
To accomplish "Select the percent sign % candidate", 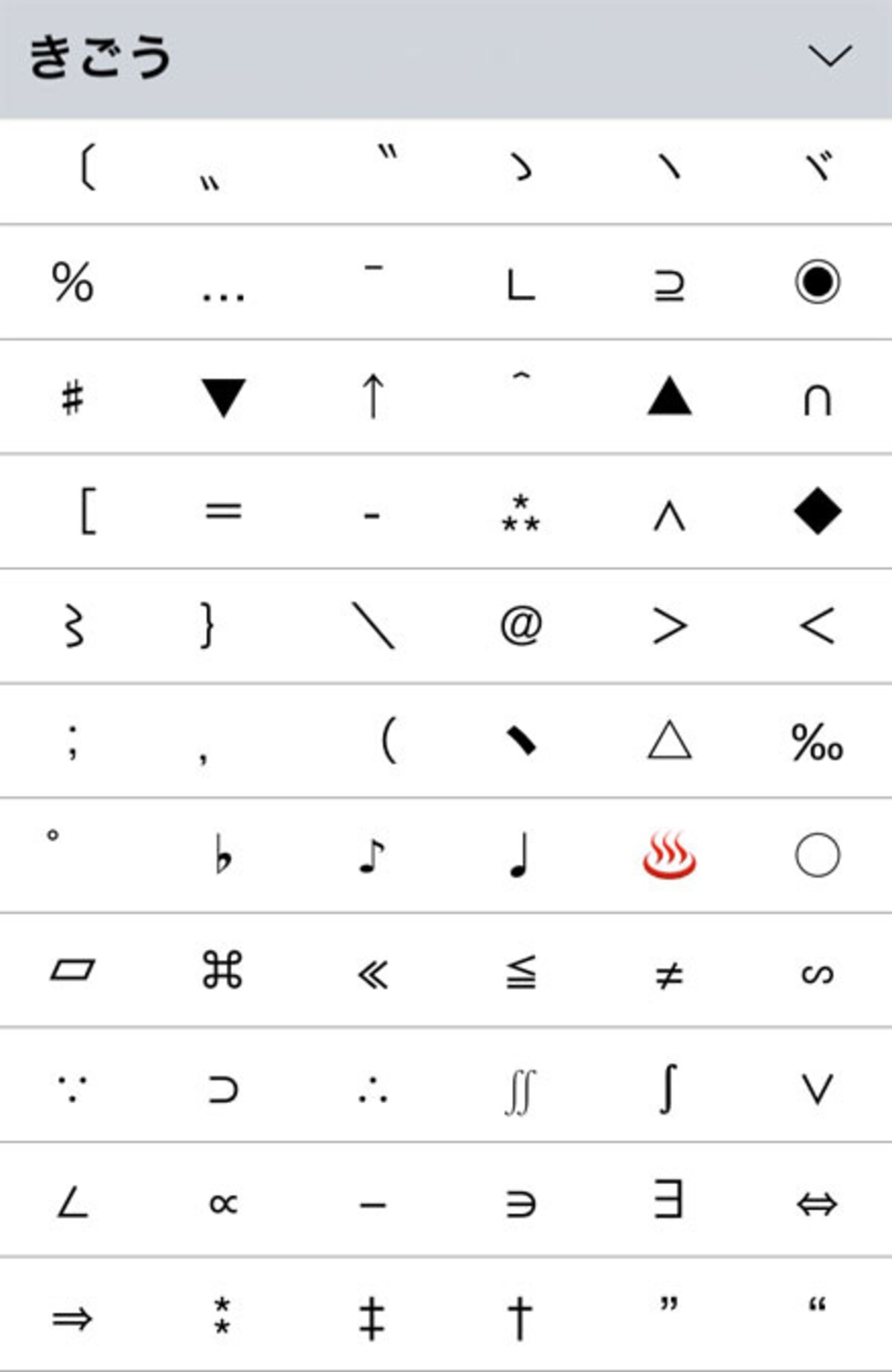I will click(73, 283).
